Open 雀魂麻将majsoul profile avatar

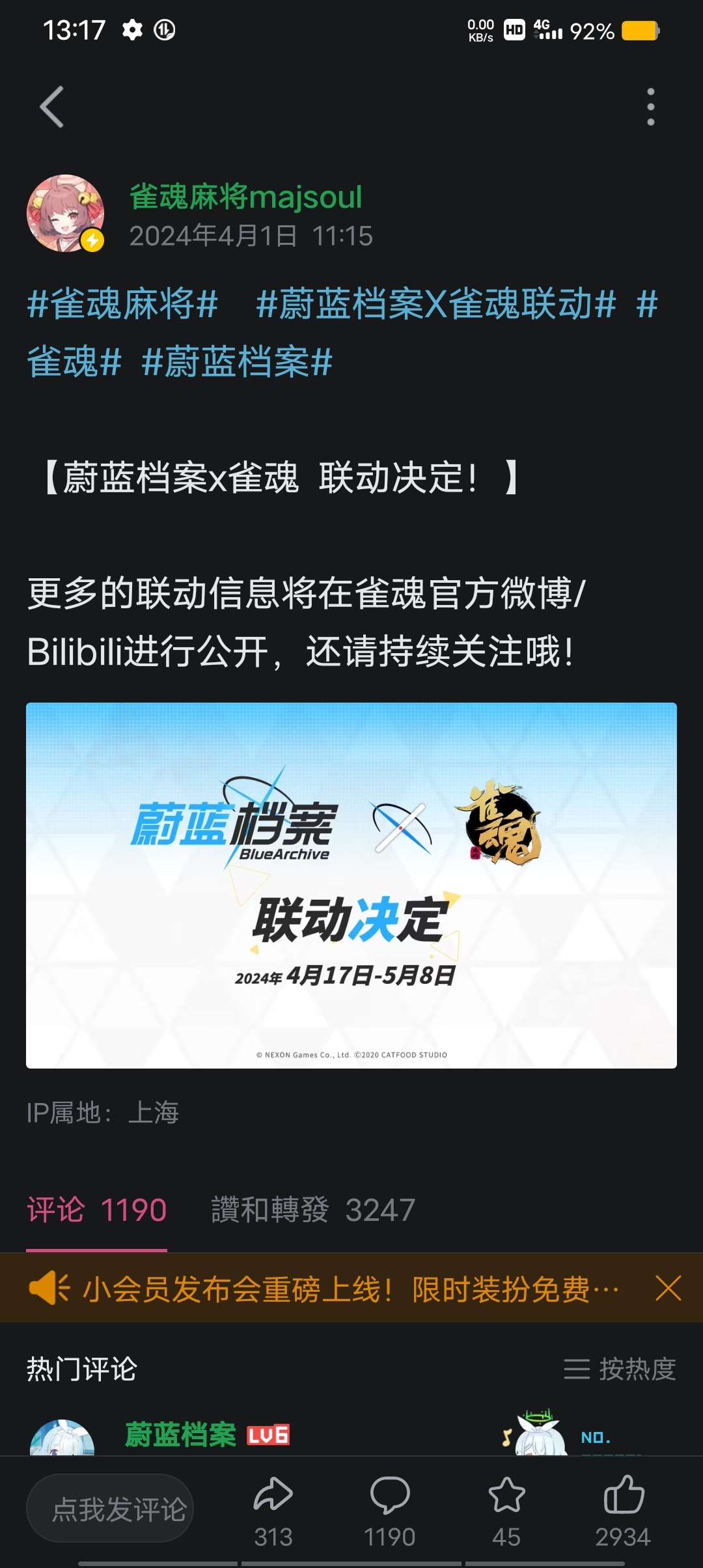(65, 214)
